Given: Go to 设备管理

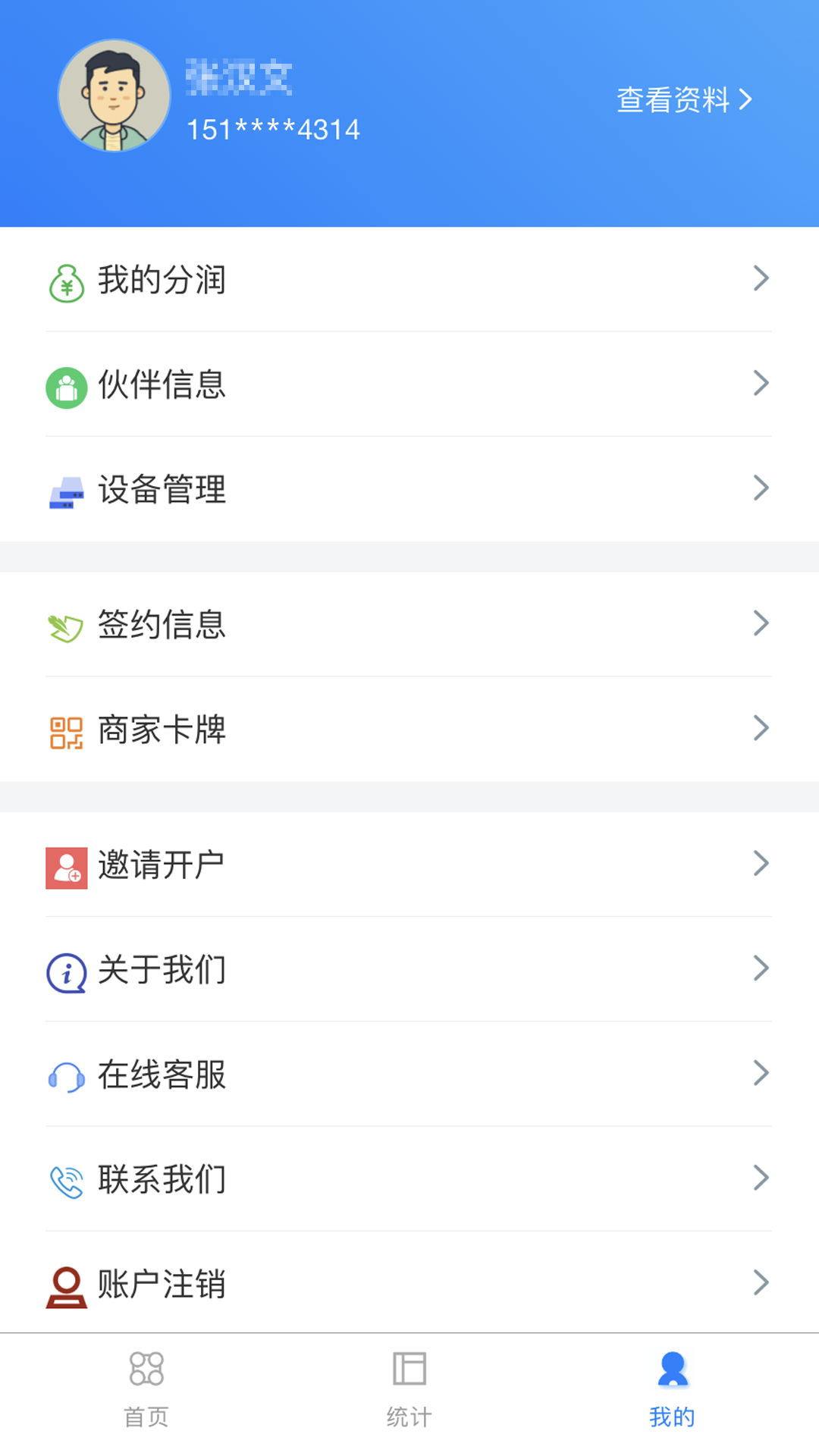Looking at the screenshot, I should pyautogui.click(x=409, y=489).
